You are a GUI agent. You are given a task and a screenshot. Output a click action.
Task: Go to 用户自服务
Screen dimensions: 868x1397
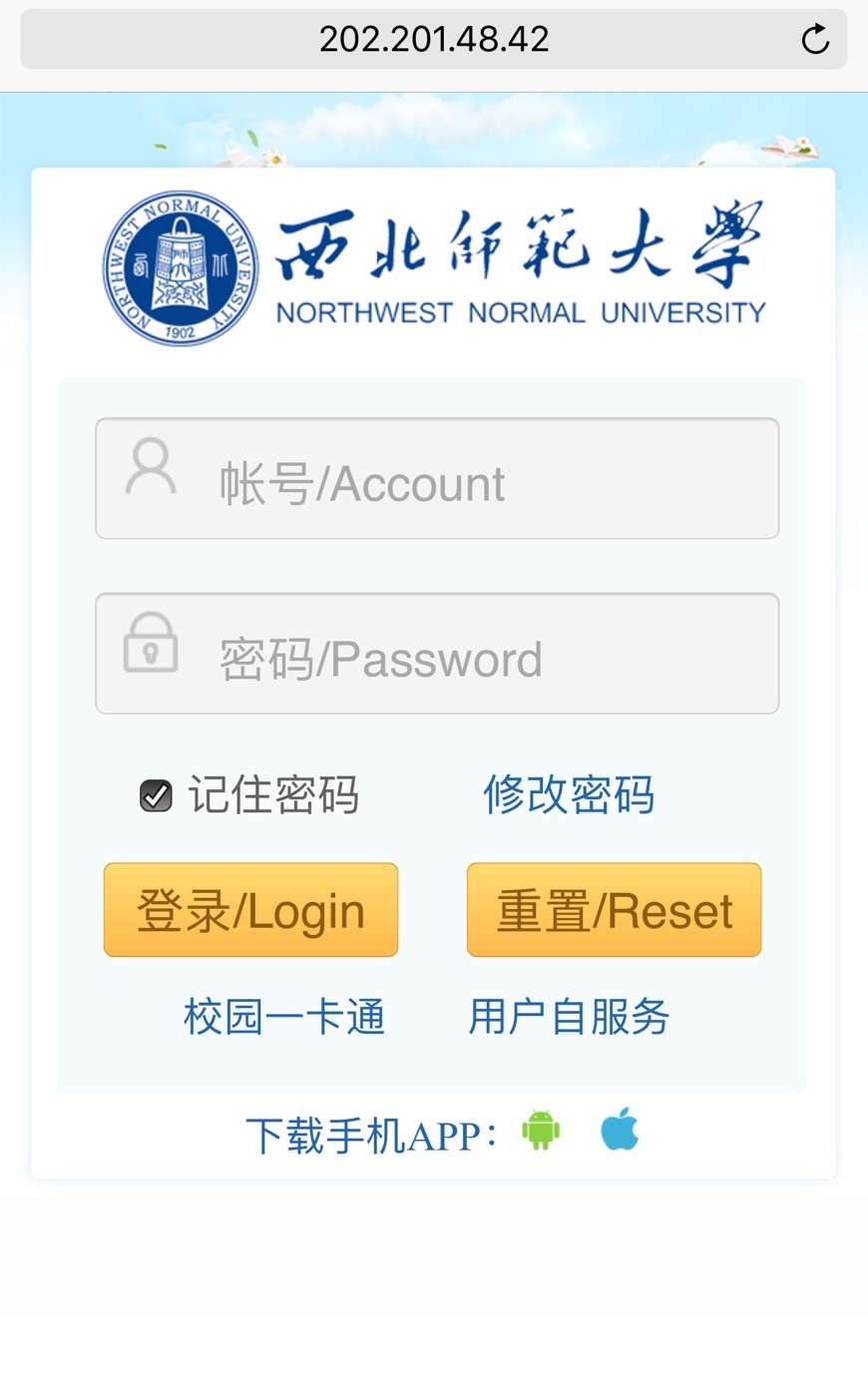click(569, 1017)
